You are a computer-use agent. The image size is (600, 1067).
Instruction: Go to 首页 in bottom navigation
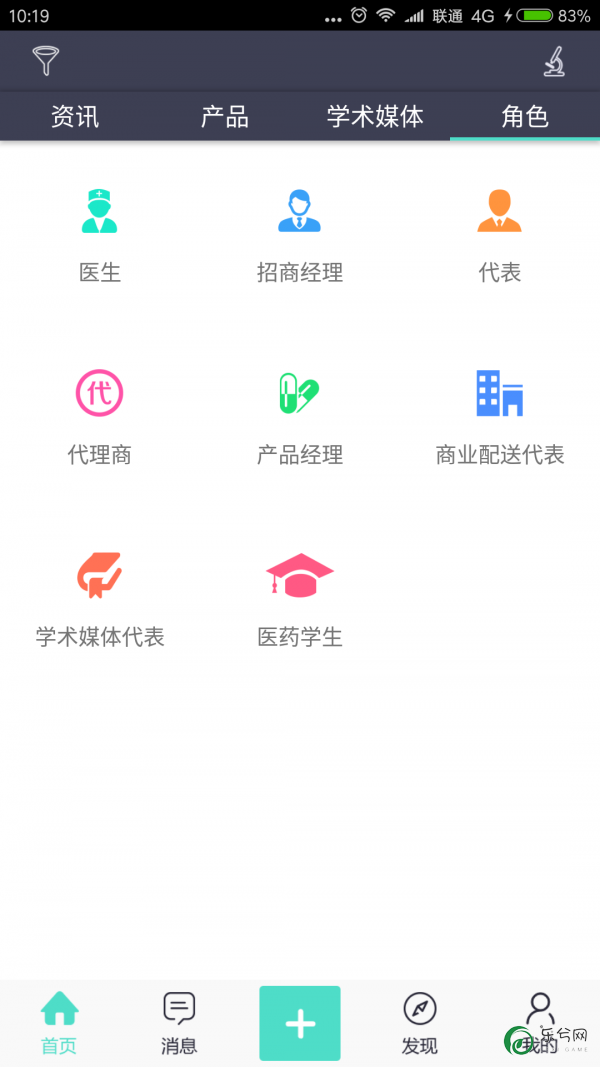(x=60, y=1023)
